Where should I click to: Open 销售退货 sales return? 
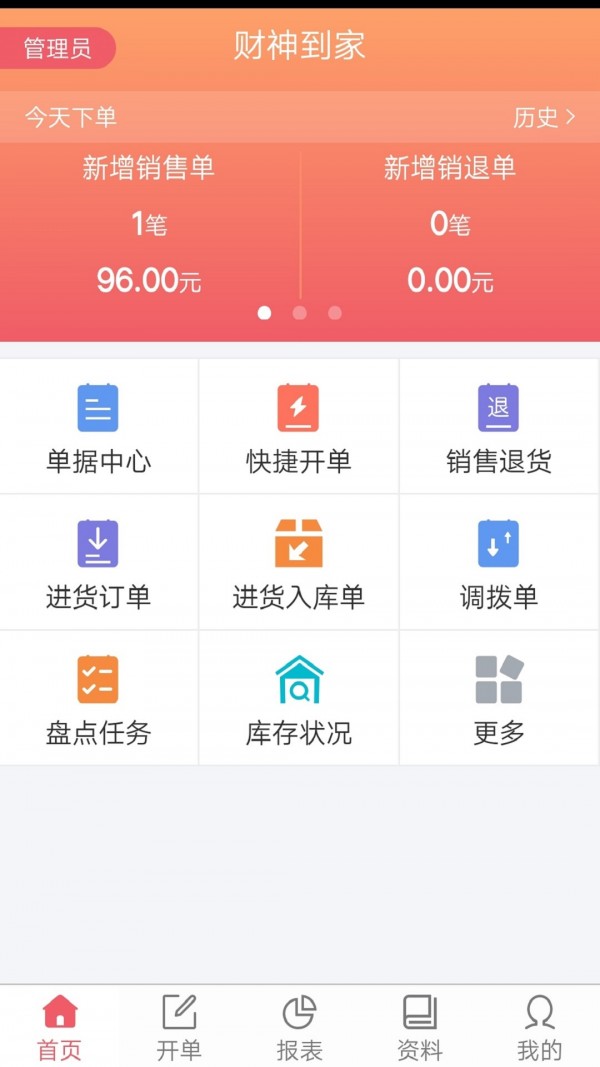pyautogui.click(x=498, y=427)
